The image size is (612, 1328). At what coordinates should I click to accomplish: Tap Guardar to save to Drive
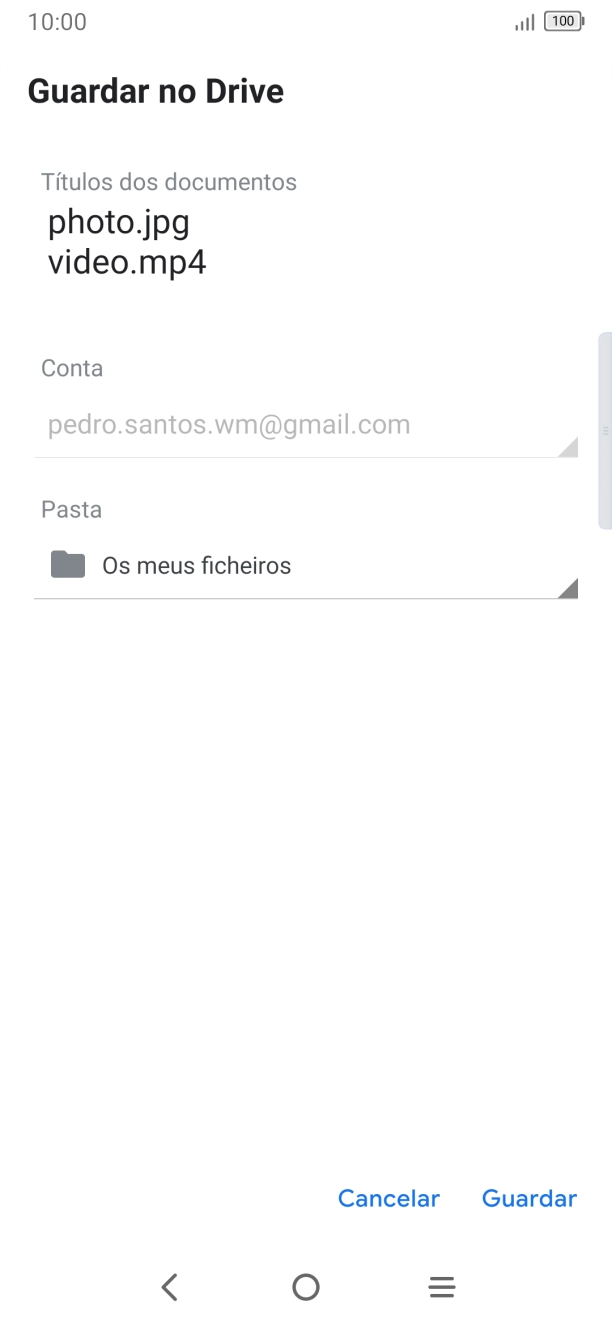point(529,1199)
